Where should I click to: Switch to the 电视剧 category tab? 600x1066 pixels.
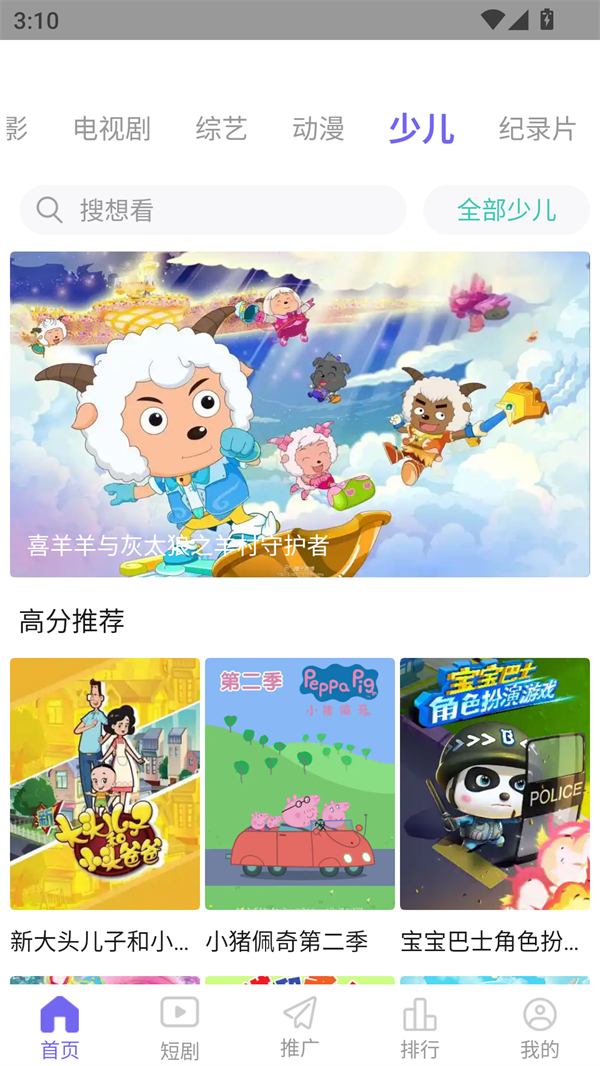[112, 129]
